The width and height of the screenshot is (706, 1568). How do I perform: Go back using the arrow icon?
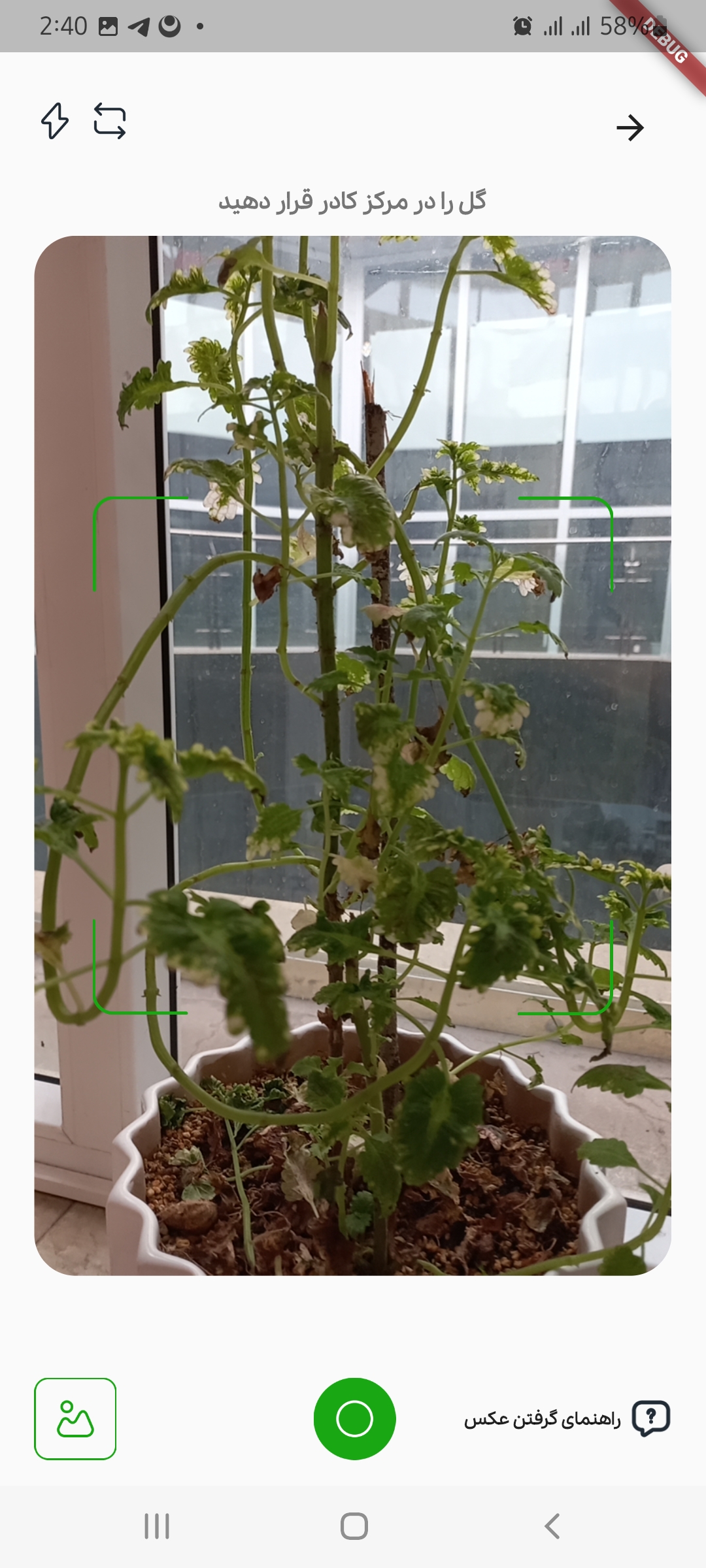[630, 127]
